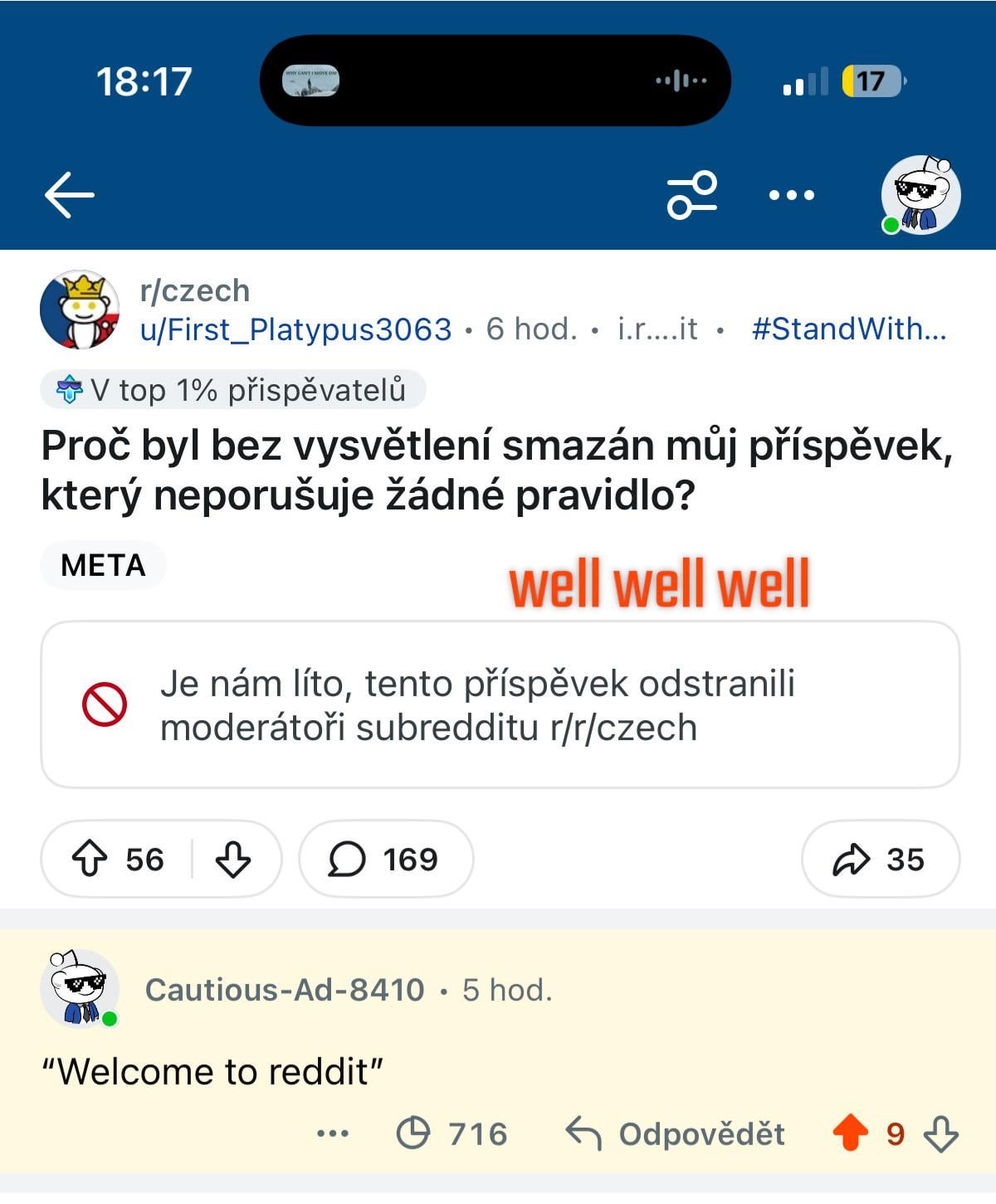Screen dimensions: 996x1204
Task: Reply with Odpovědět to the comment
Action: point(676,1134)
